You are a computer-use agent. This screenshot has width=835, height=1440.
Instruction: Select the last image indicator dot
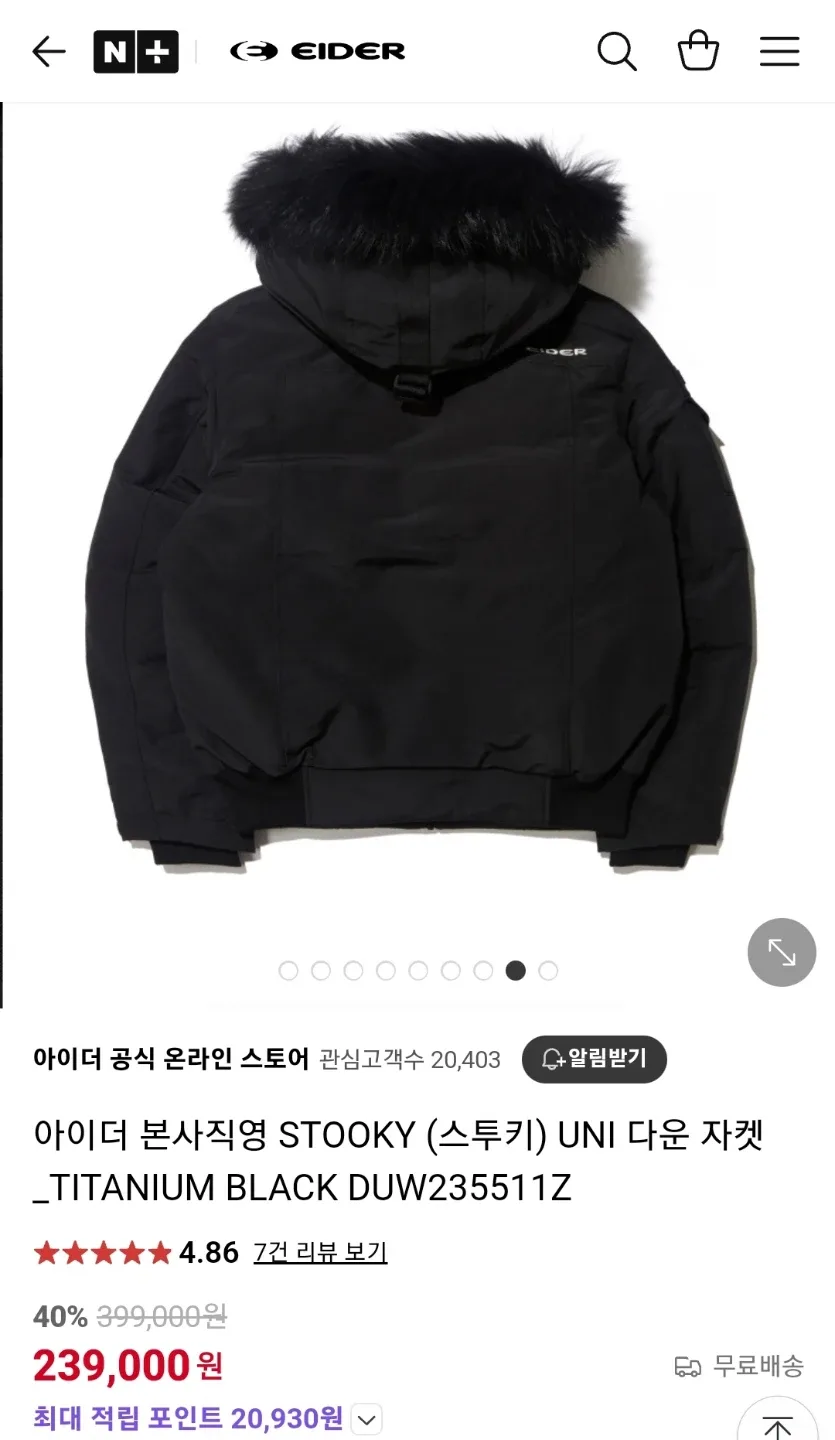[x=548, y=971]
